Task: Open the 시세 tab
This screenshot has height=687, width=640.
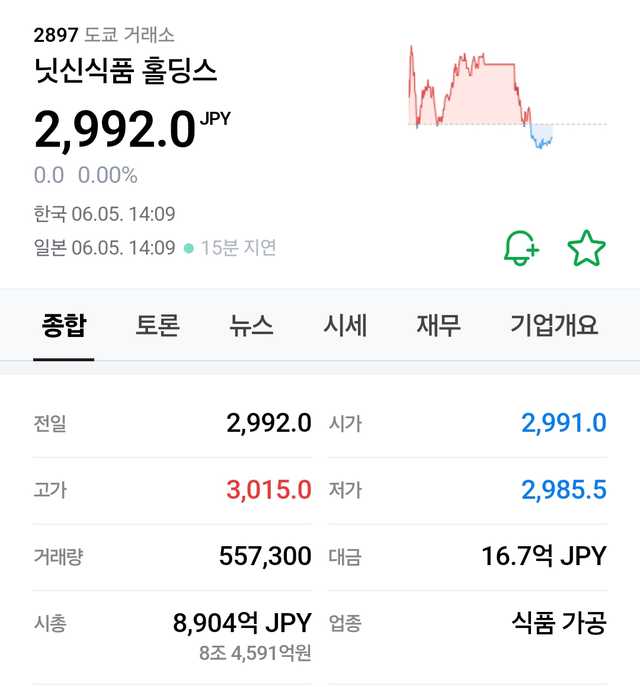Action: [345, 325]
